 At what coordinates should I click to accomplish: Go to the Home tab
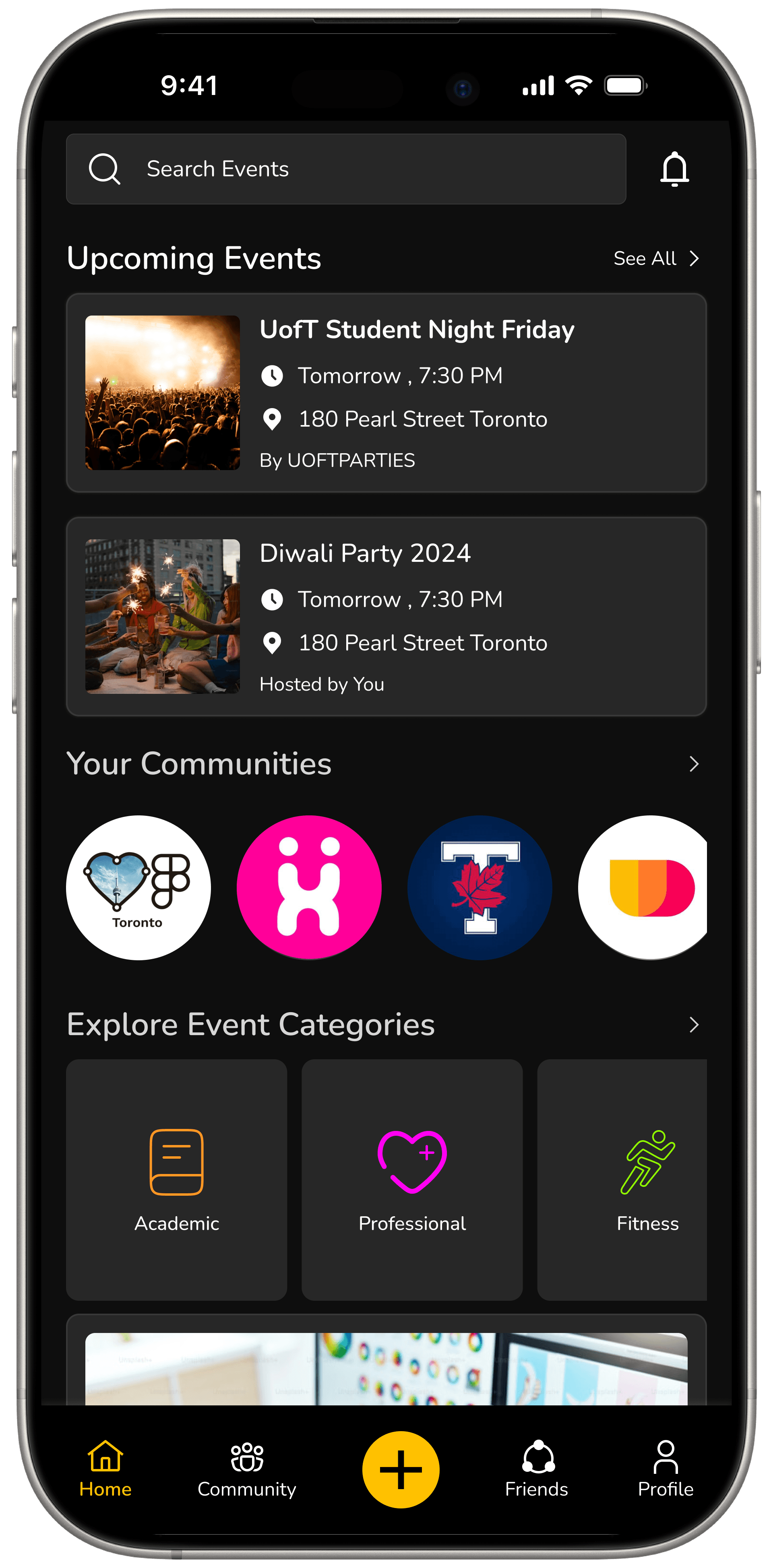click(x=105, y=1469)
